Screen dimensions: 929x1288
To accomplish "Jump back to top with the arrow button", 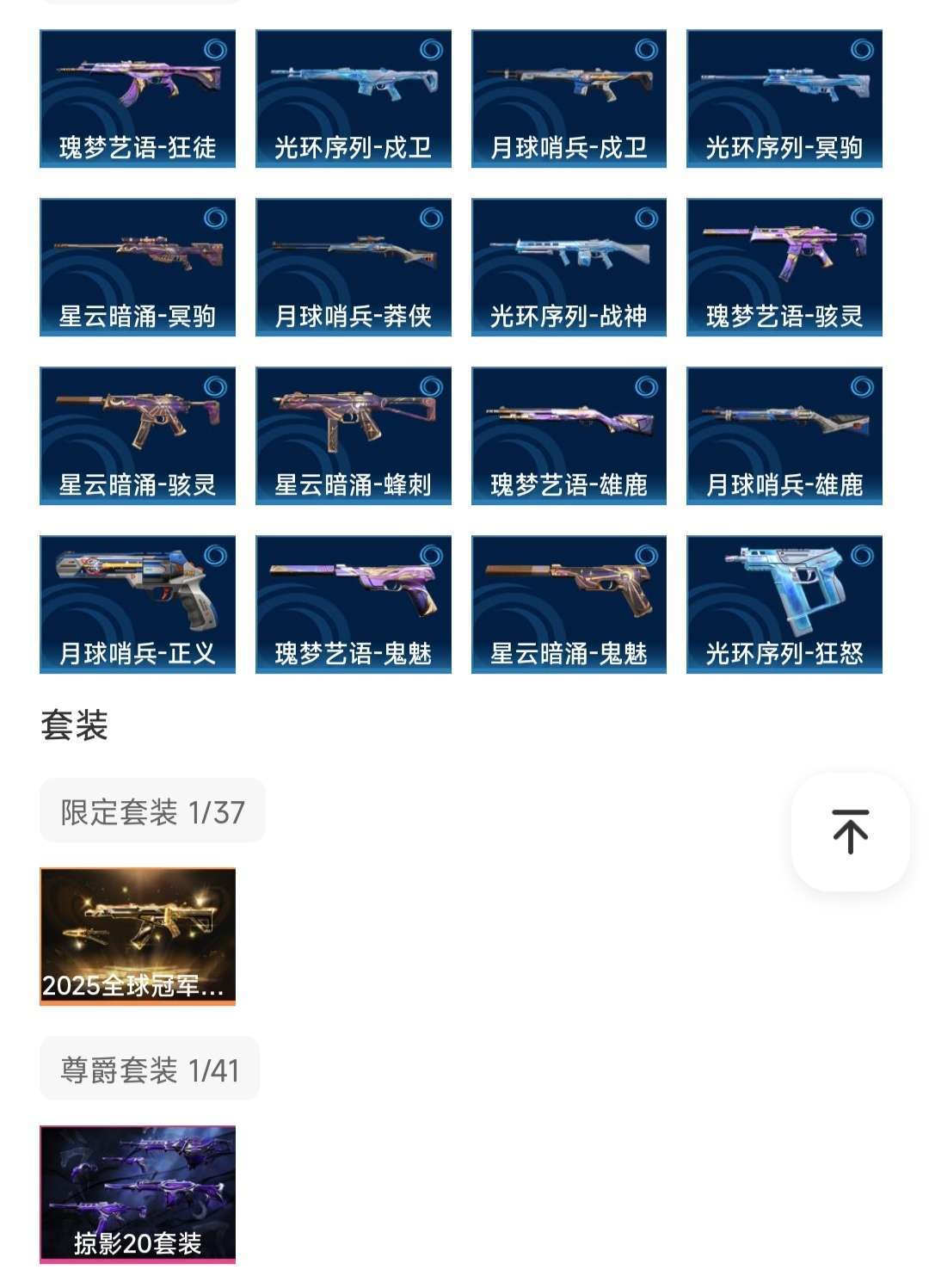I will click(850, 831).
